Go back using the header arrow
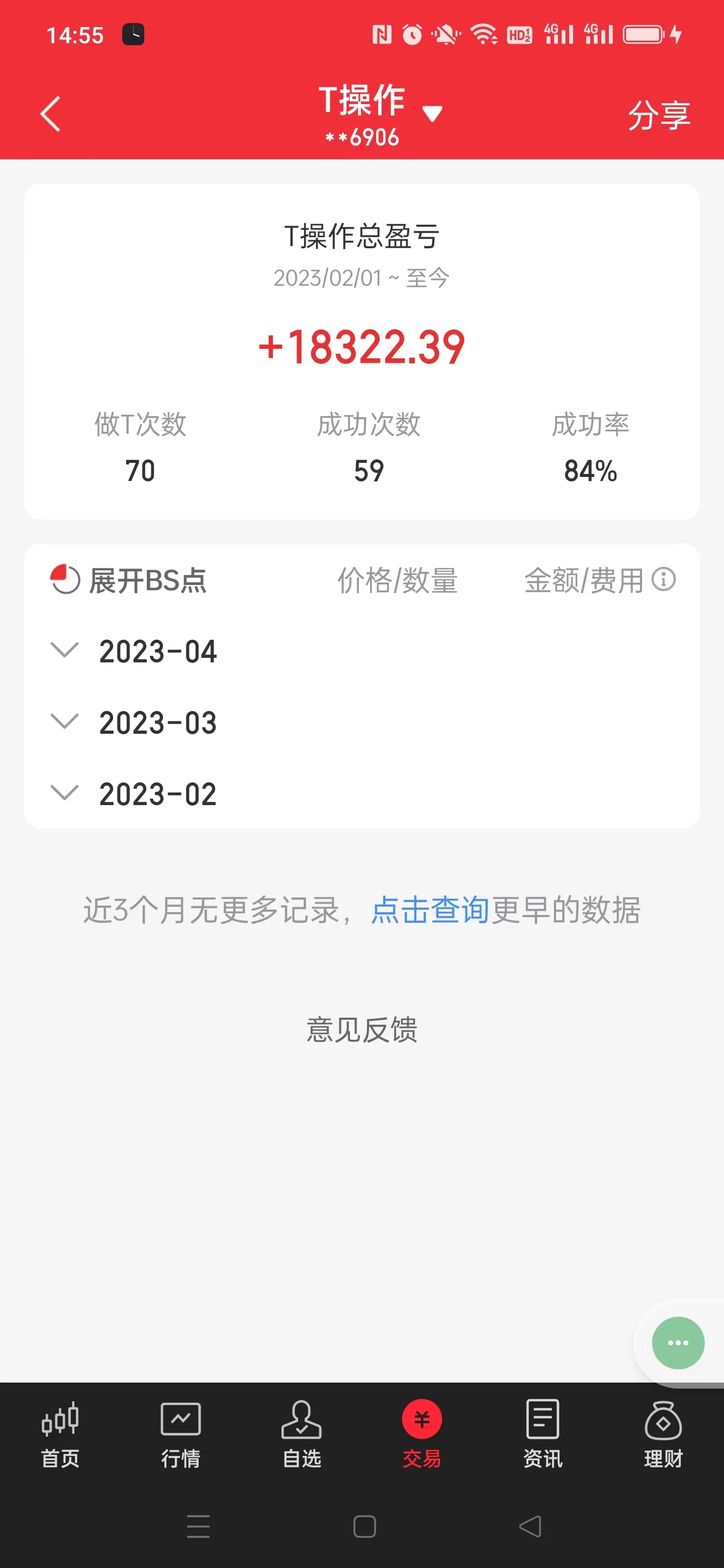The height and width of the screenshot is (1568, 724). point(51,114)
